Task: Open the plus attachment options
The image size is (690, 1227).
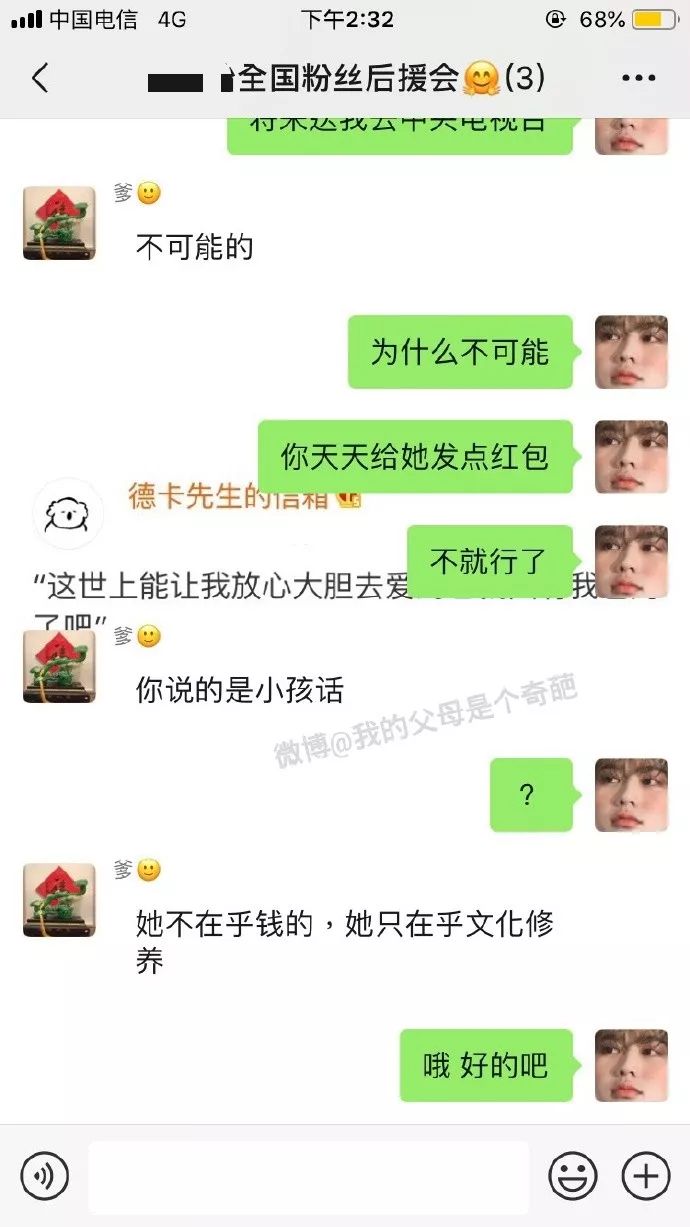Action: tap(646, 1176)
